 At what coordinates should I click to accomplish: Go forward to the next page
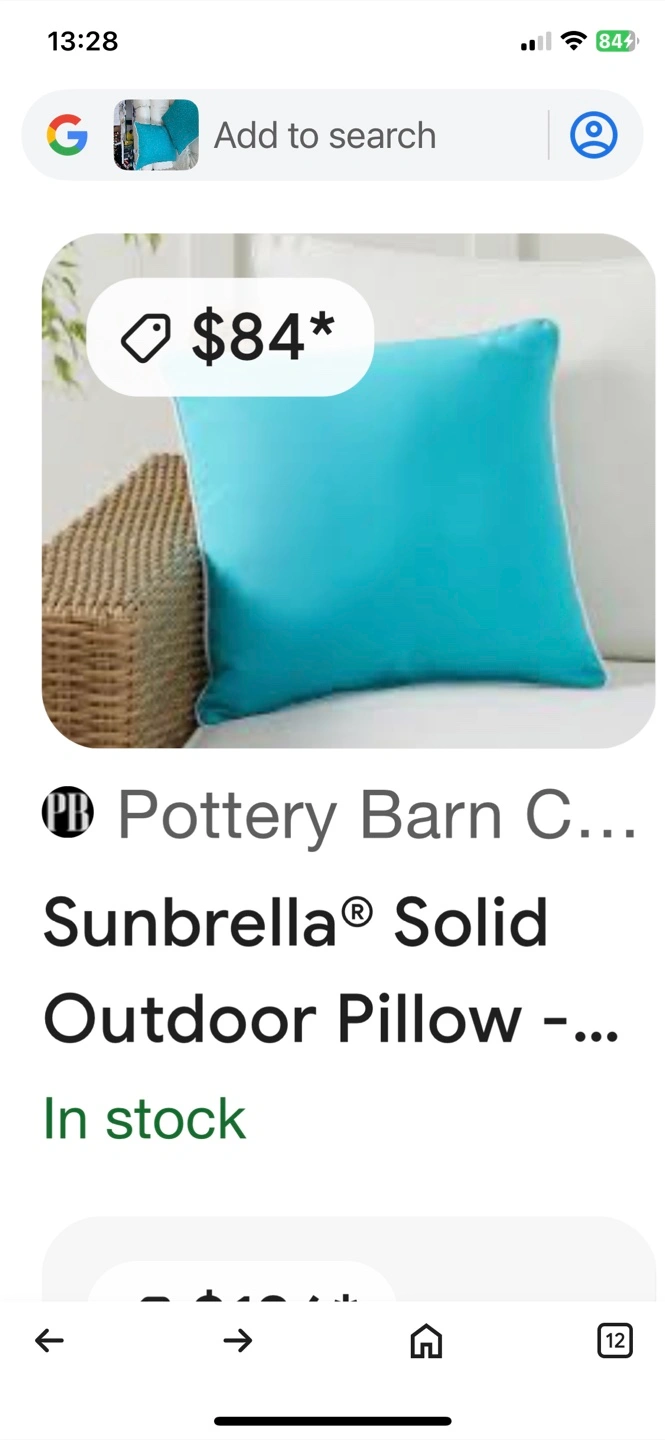coord(237,1341)
